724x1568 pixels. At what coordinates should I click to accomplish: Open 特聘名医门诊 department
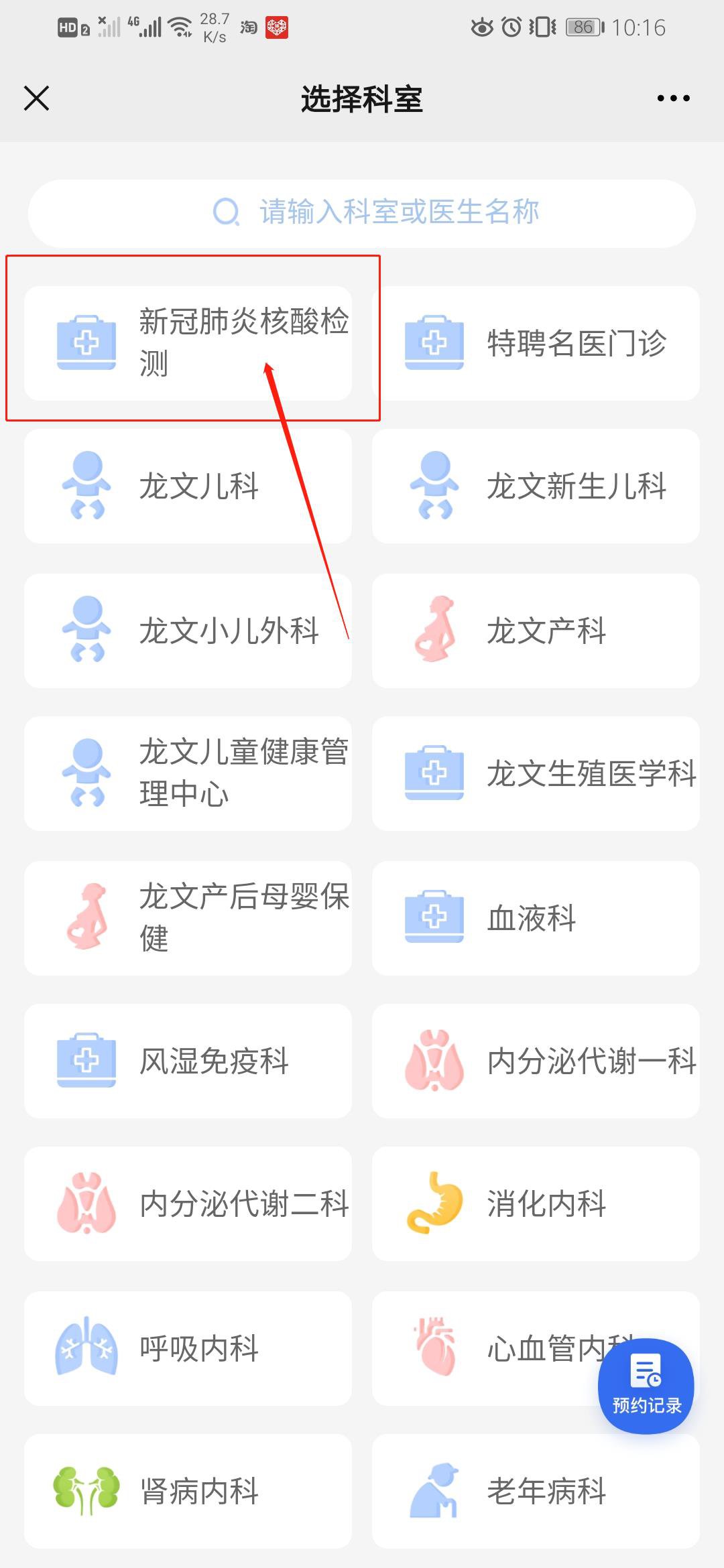(x=536, y=343)
